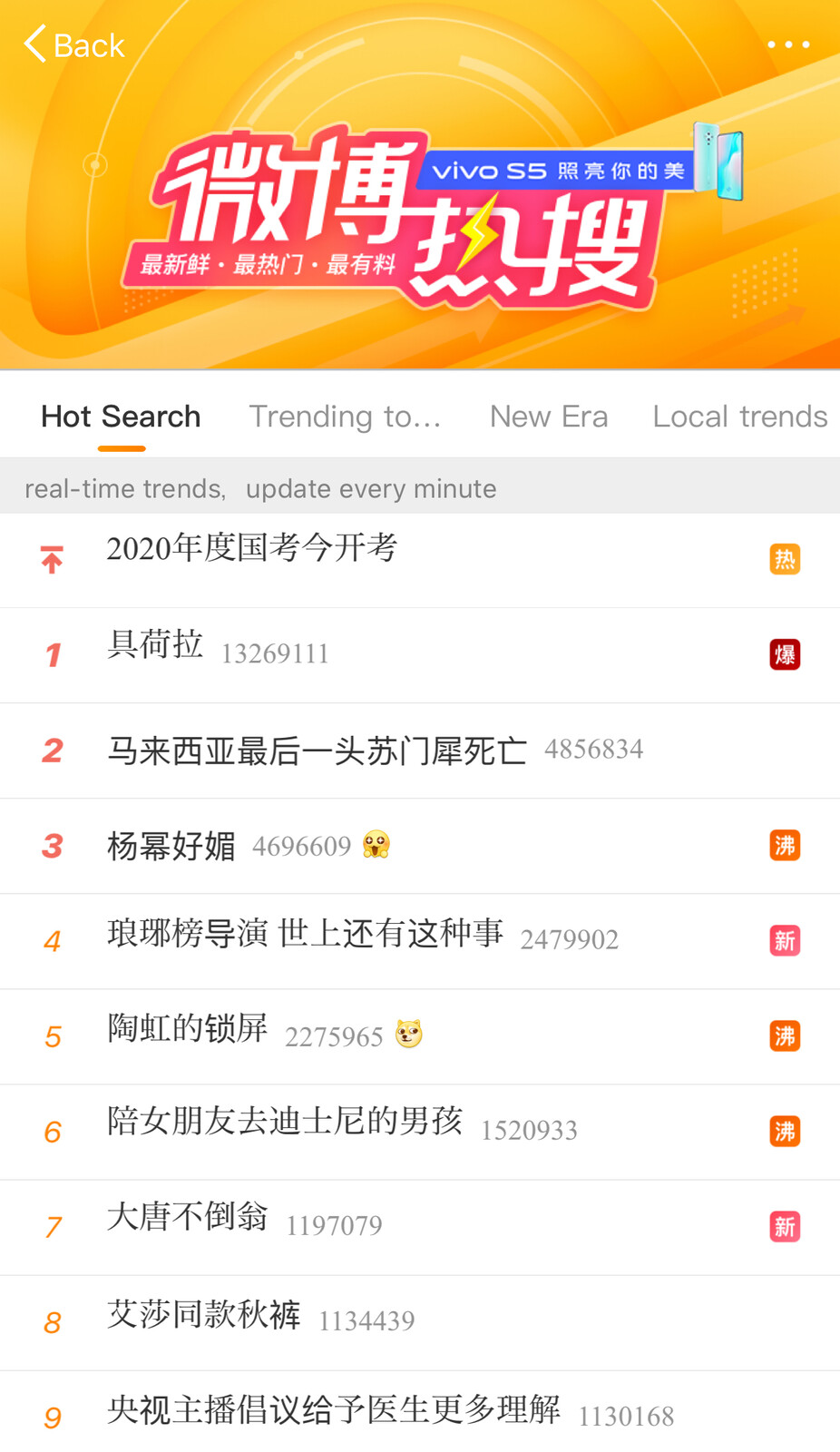Image resolution: width=840 pixels, height=1452 pixels.
Task: View trend 陪女朋友去迪士尼的男孩
Action: pos(420,1132)
